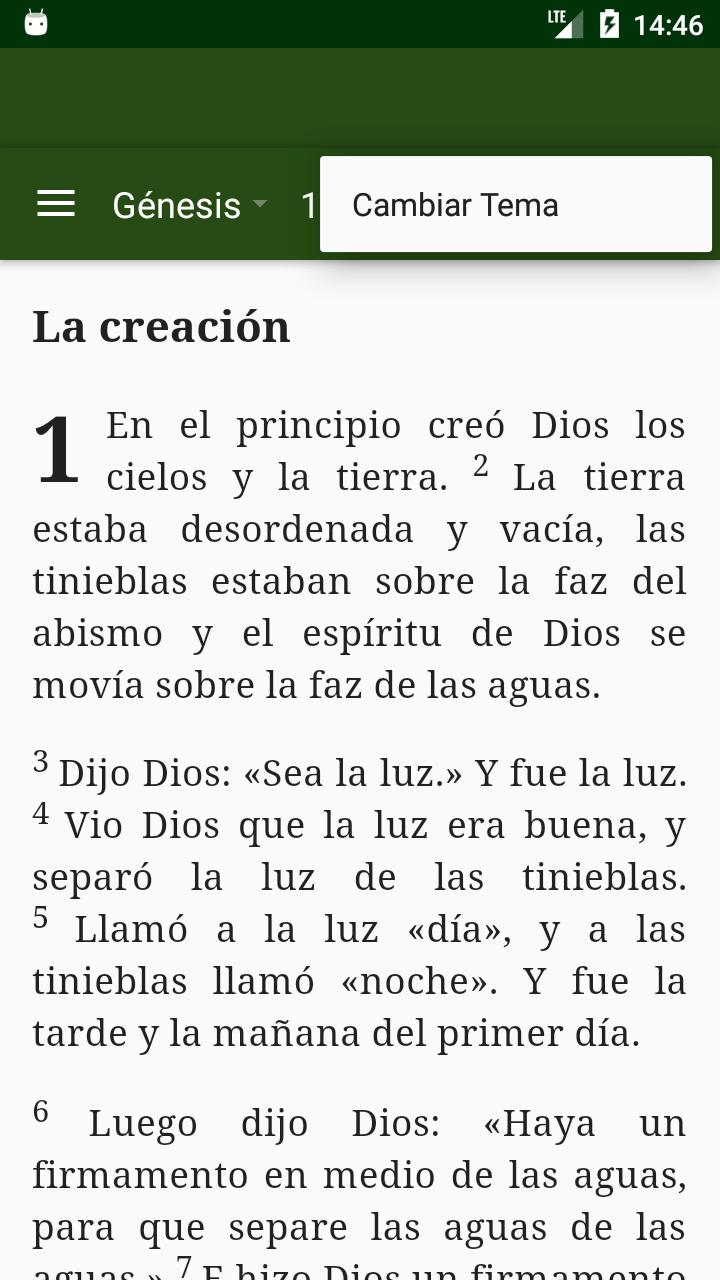Expand the Génesis book dropdown
Viewport: 720px width, 1280px height.
tap(190, 205)
